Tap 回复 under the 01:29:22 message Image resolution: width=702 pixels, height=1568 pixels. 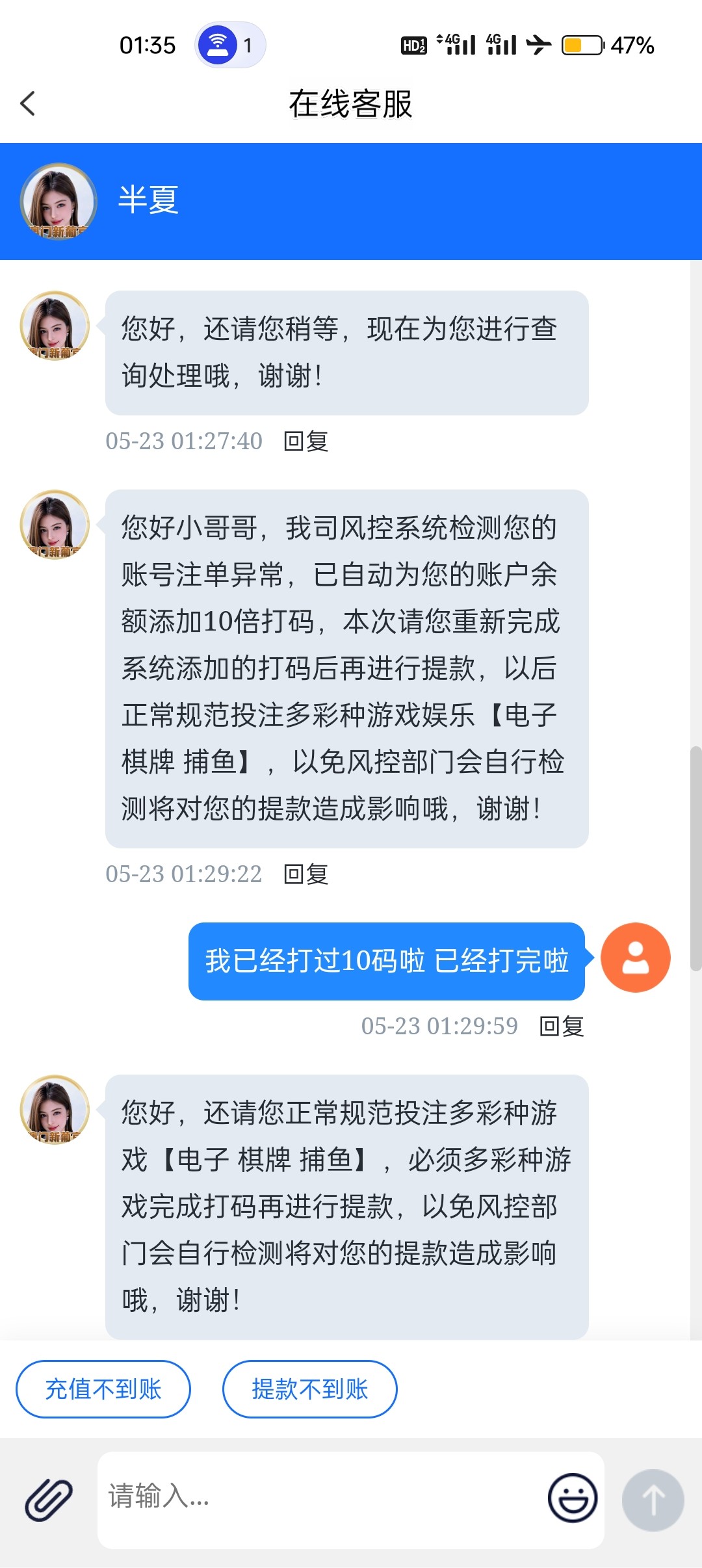click(x=306, y=874)
